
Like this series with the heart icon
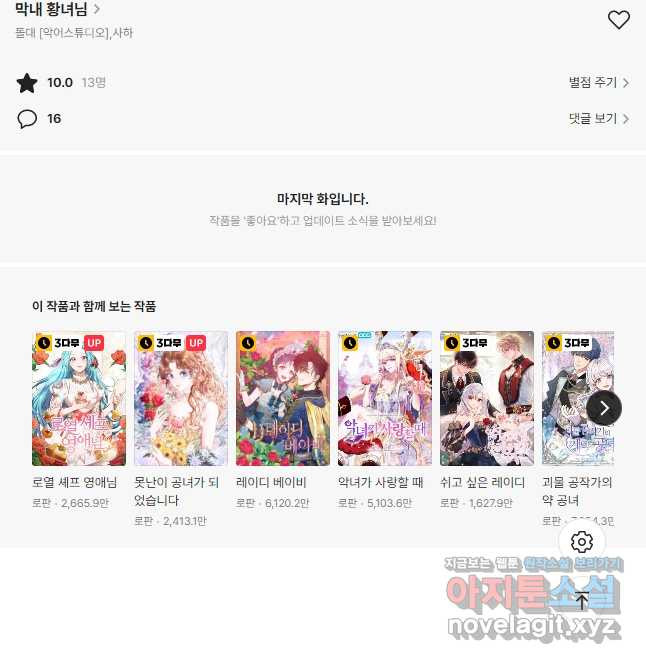[619, 19]
